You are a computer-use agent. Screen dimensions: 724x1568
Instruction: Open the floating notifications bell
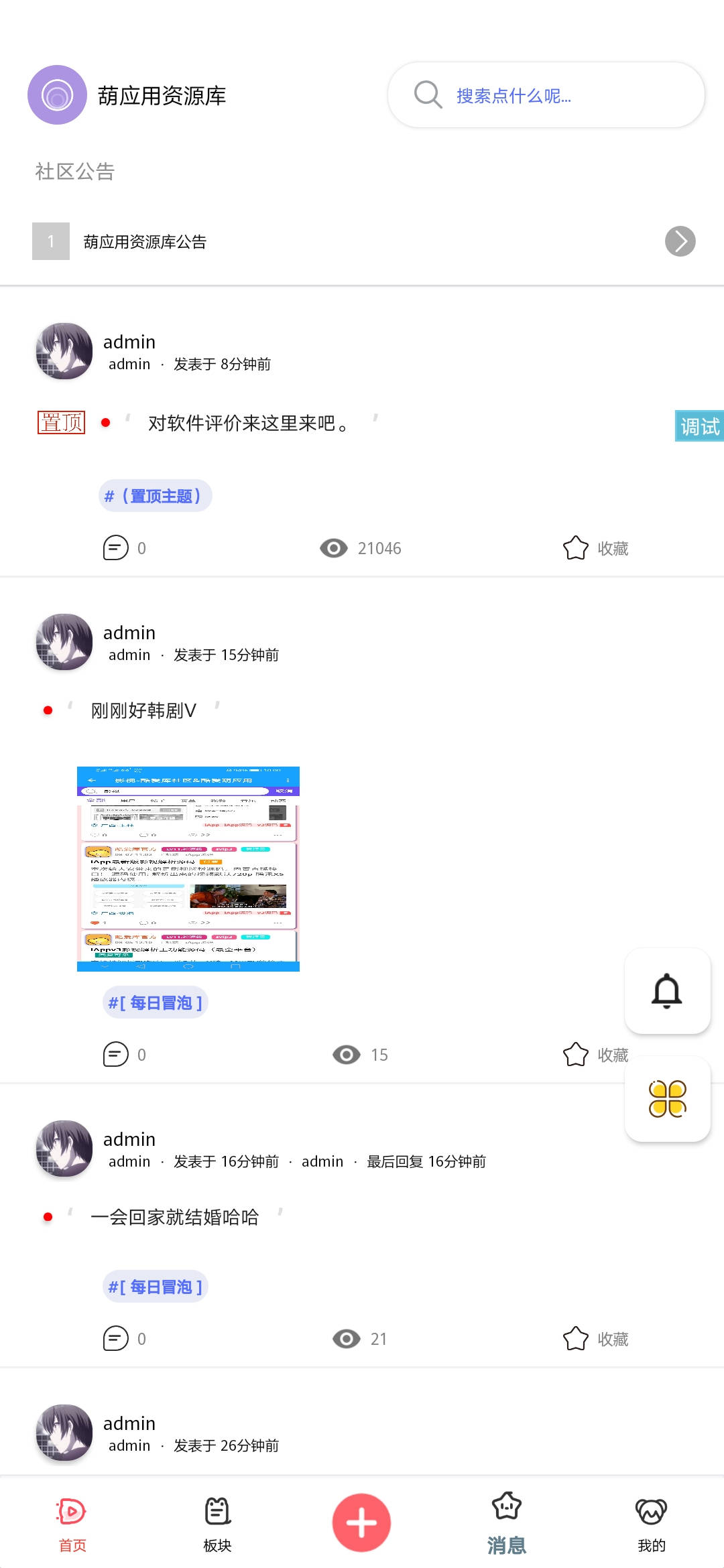[x=667, y=991]
